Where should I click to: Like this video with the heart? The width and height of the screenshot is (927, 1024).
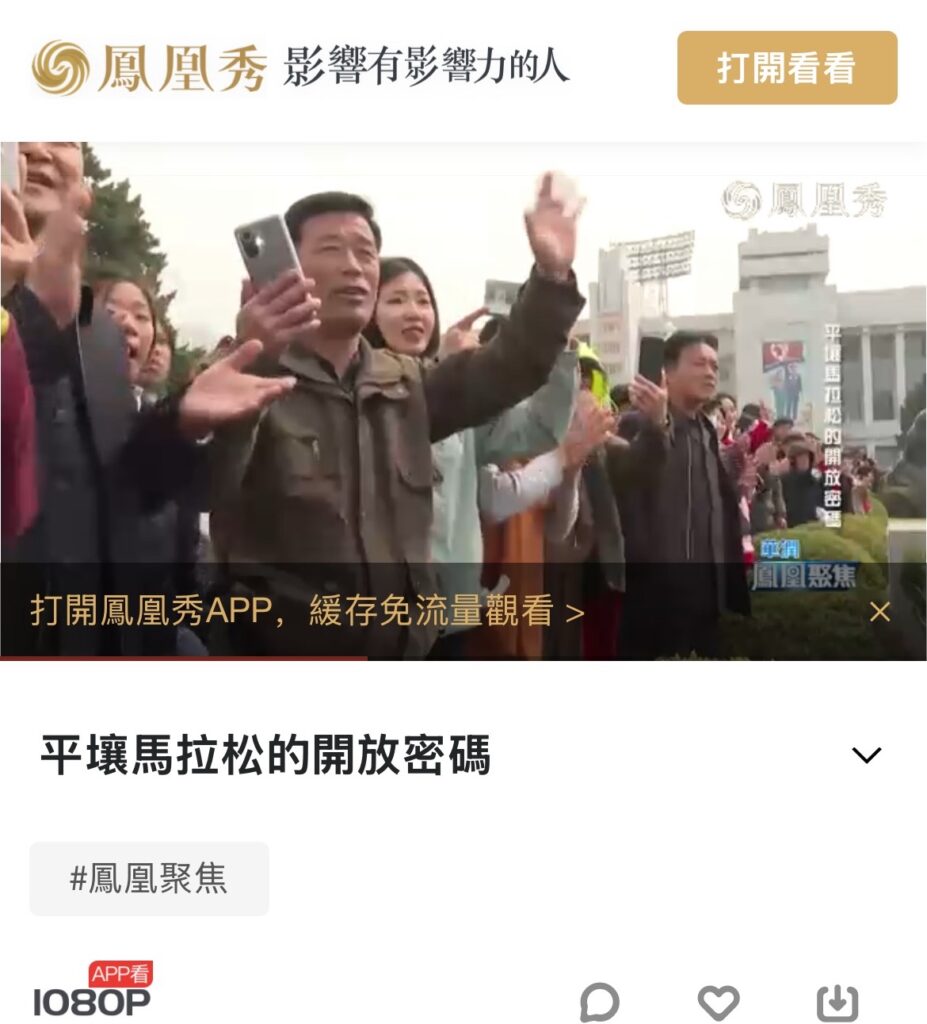pos(718,1002)
